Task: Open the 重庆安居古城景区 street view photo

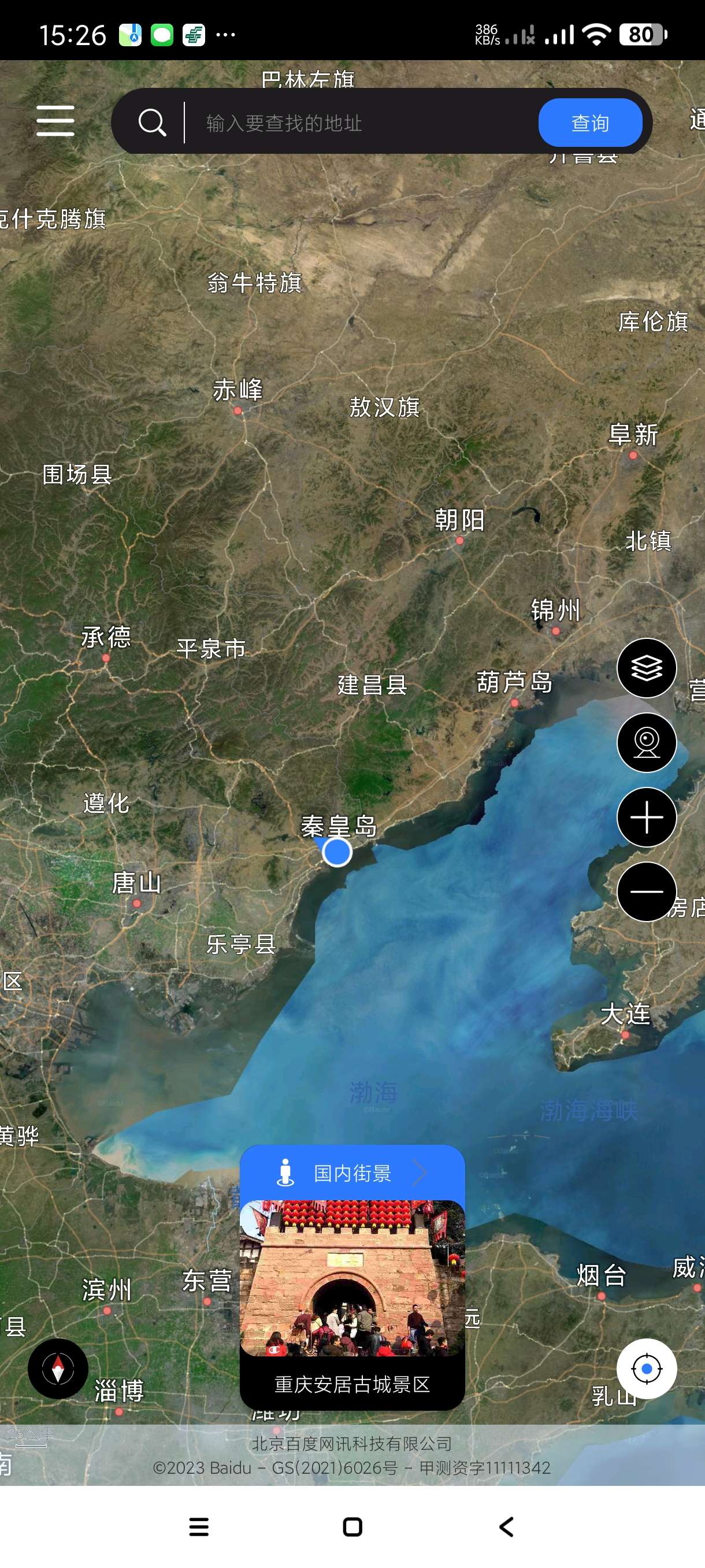Action: [x=352, y=1278]
